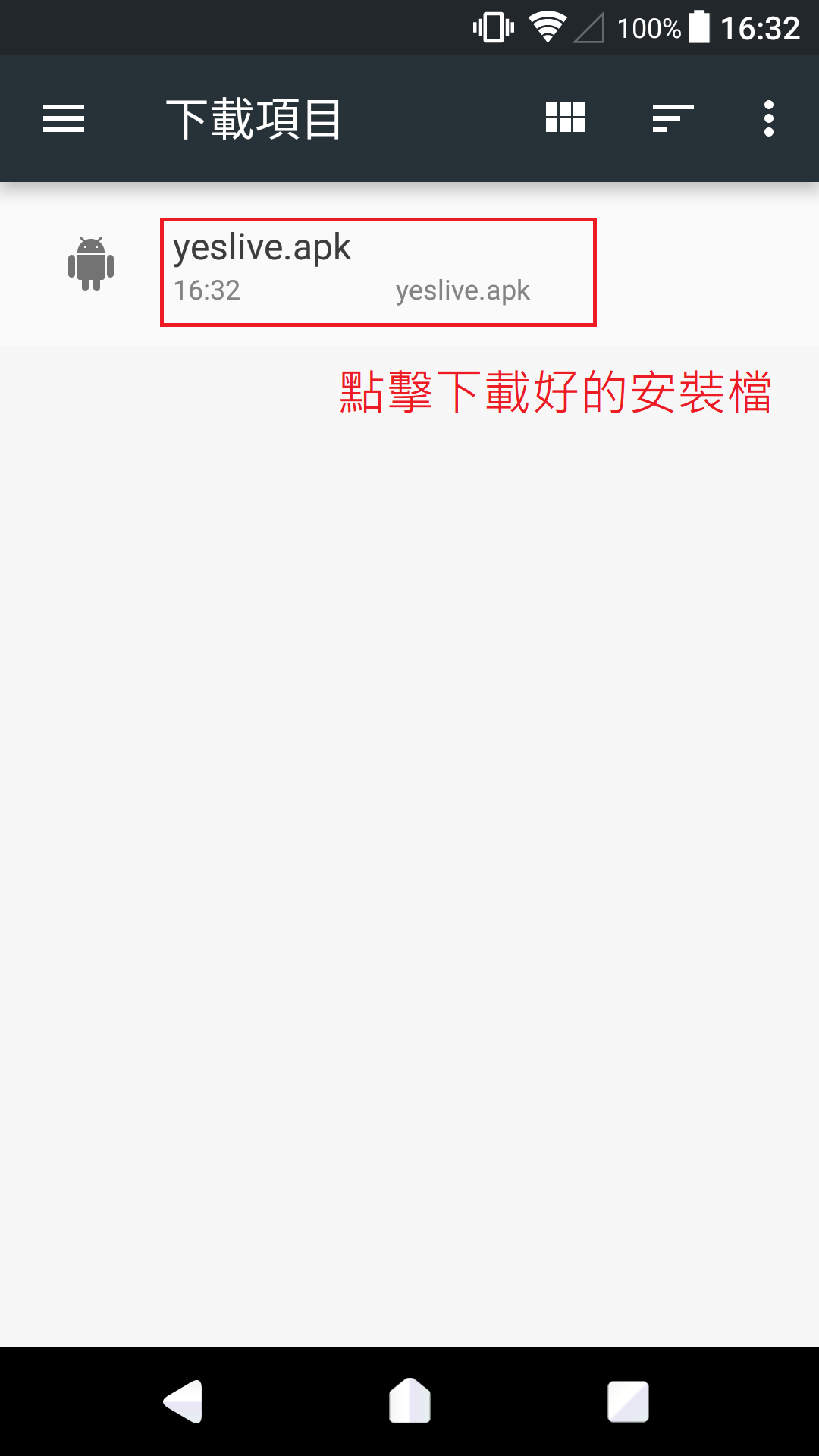Switch to grid view
This screenshot has width=819, height=1456.
(566, 118)
